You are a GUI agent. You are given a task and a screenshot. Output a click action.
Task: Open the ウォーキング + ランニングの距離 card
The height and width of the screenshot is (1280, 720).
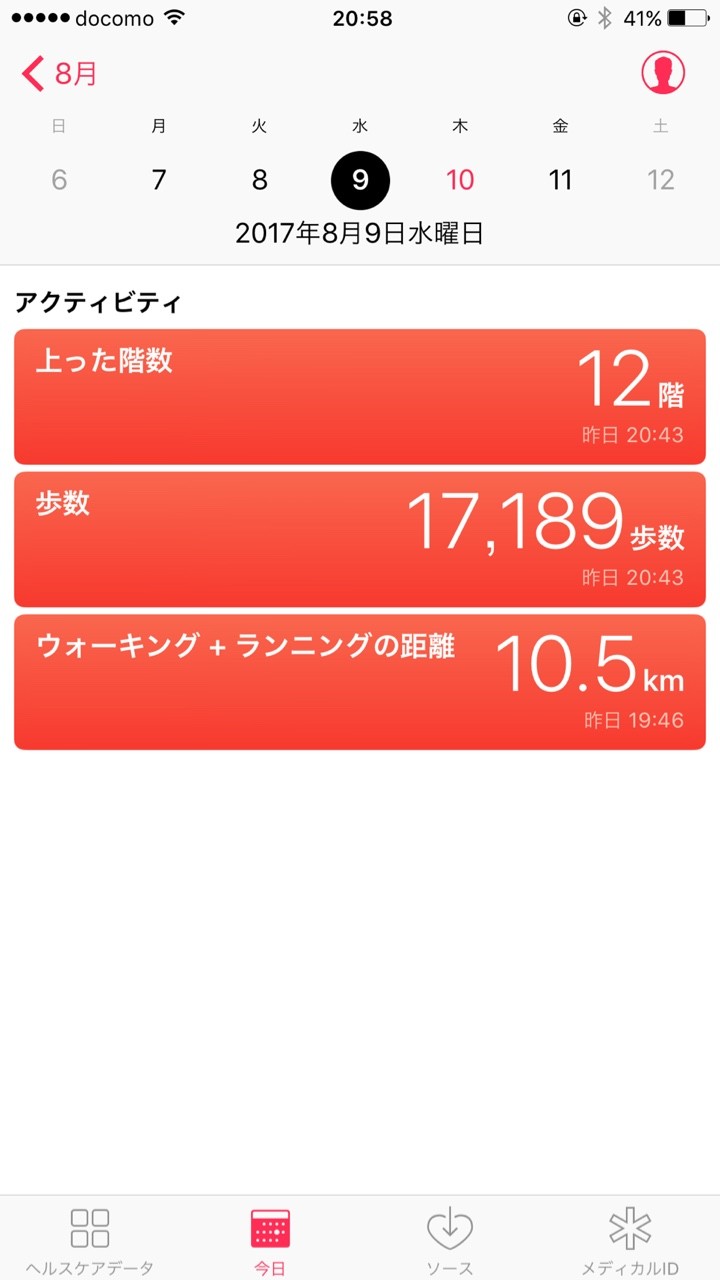tap(360, 682)
